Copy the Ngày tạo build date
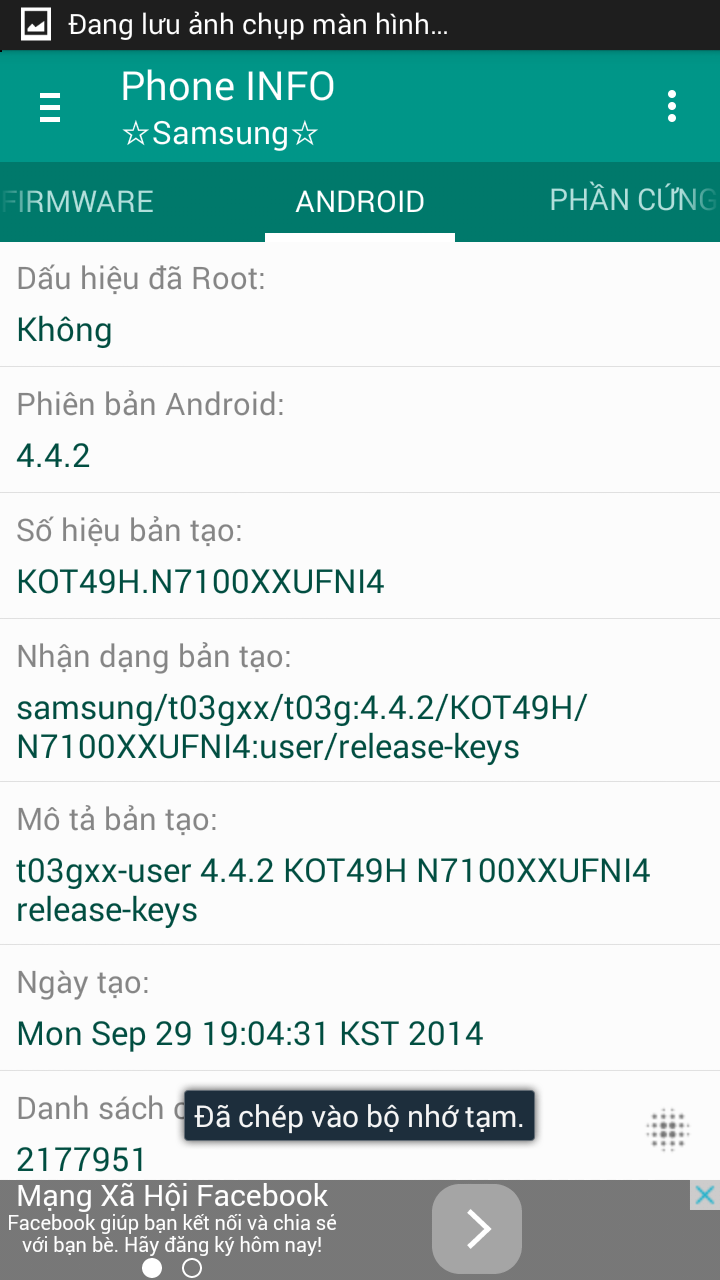This screenshot has height=1280, width=720. [360, 1008]
